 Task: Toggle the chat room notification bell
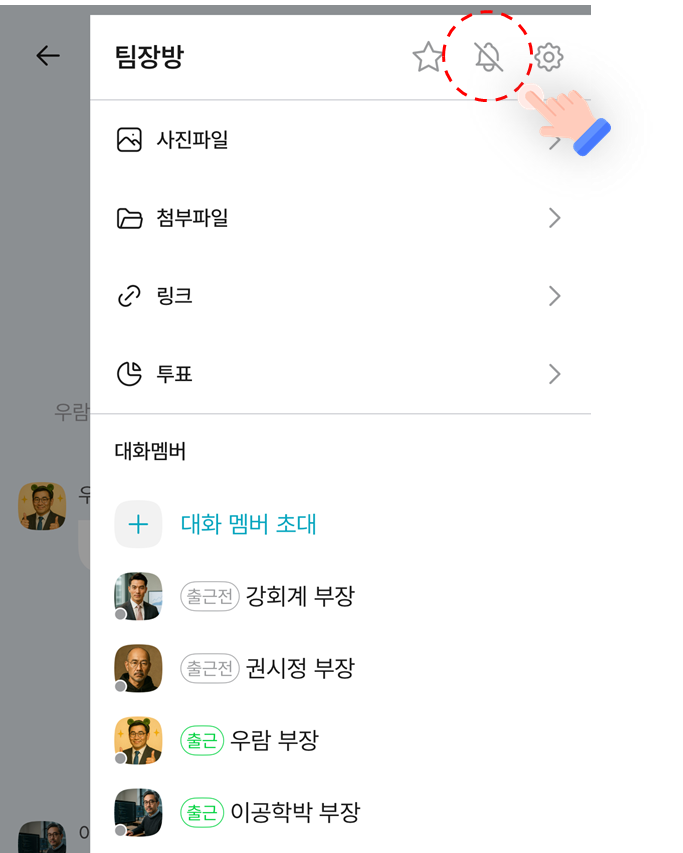coord(488,57)
